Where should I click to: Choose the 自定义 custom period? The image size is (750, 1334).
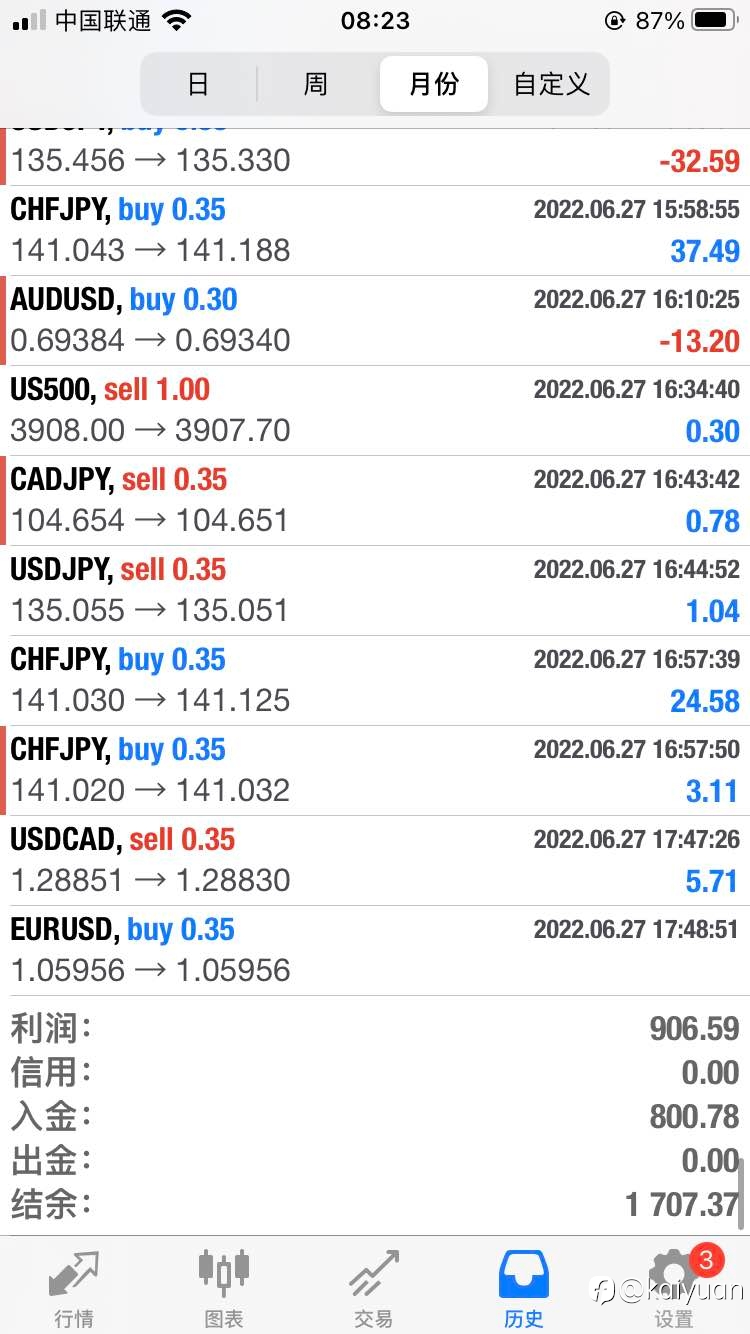(551, 84)
